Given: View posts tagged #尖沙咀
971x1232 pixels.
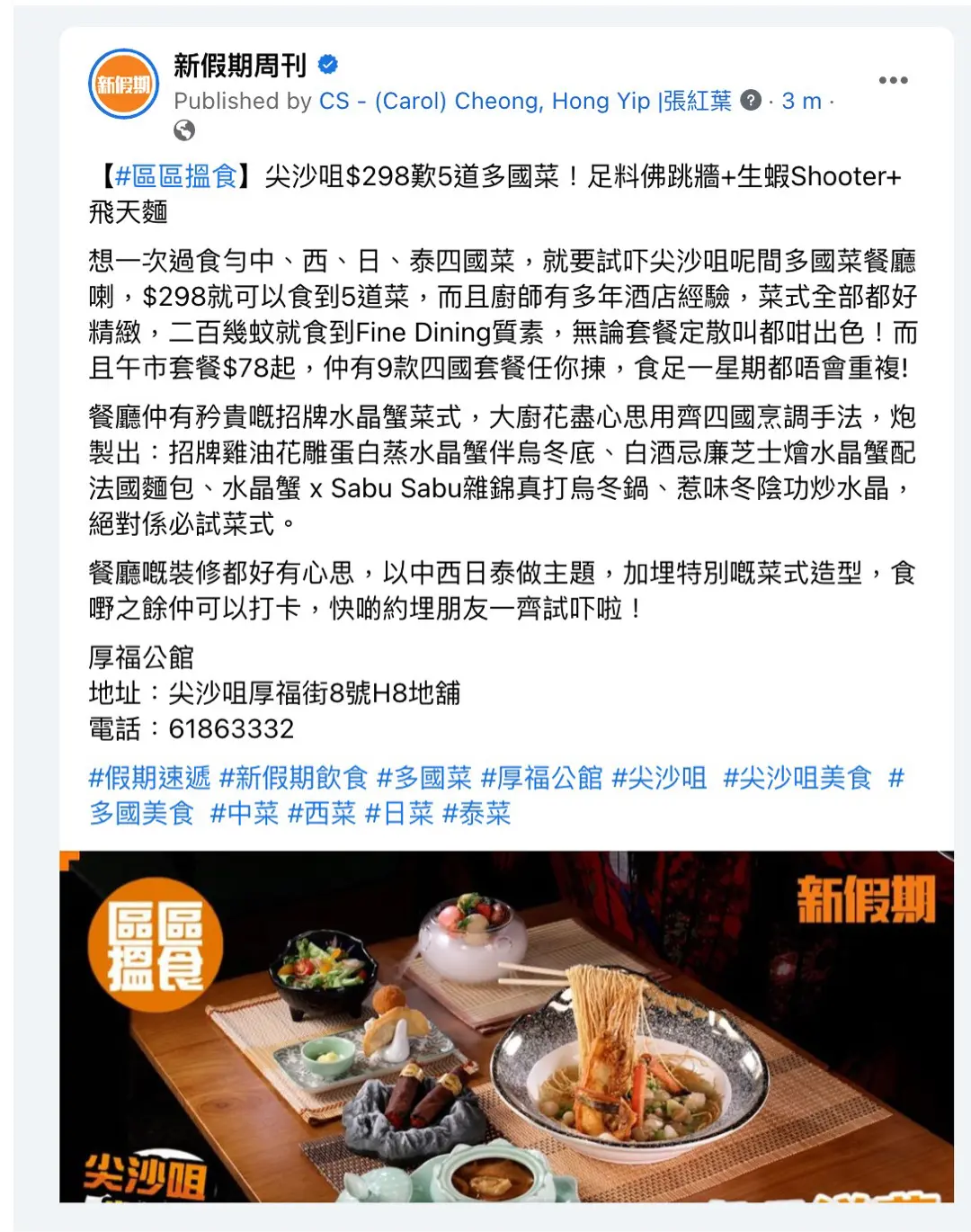Looking at the screenshot, I should point(659,778).
